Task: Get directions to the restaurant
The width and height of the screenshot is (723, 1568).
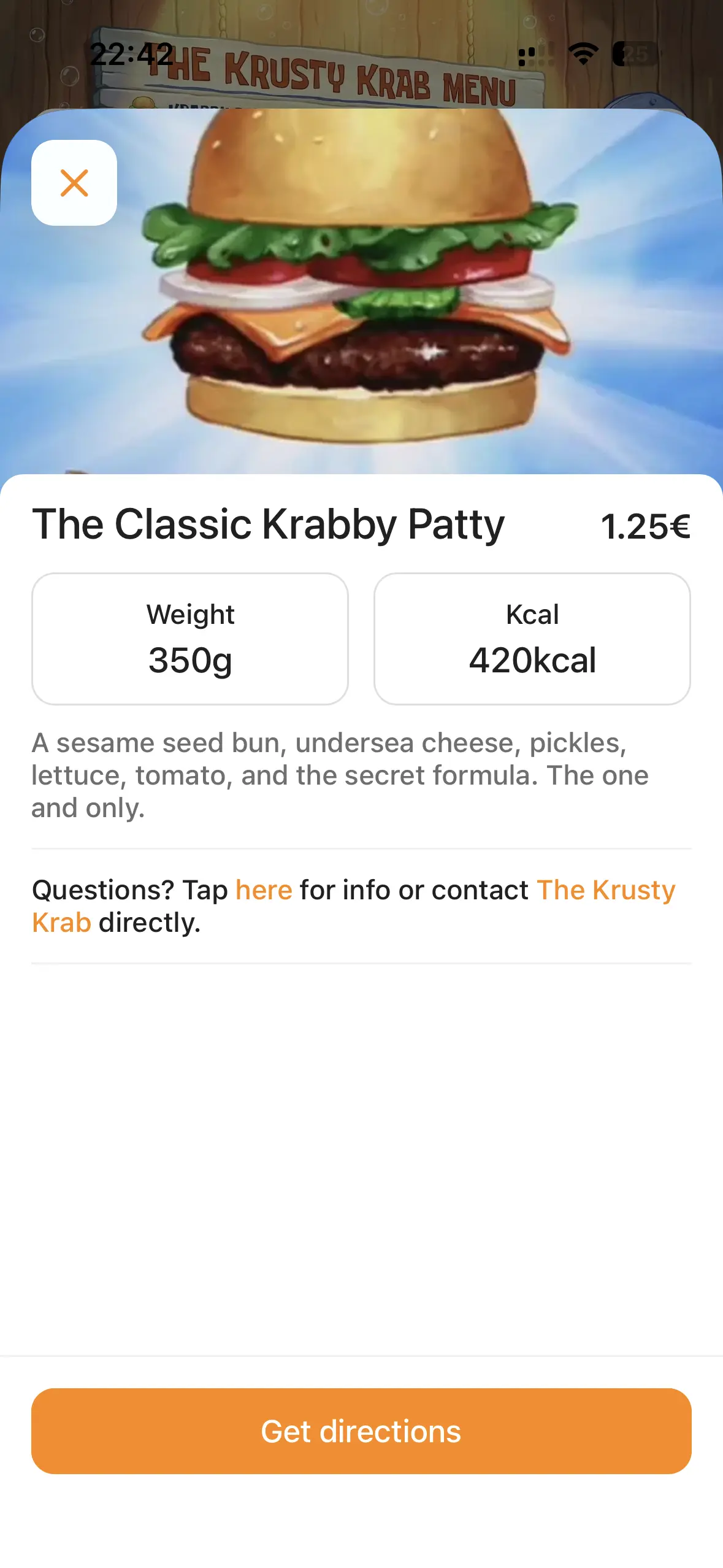Action: point(361,1431)
